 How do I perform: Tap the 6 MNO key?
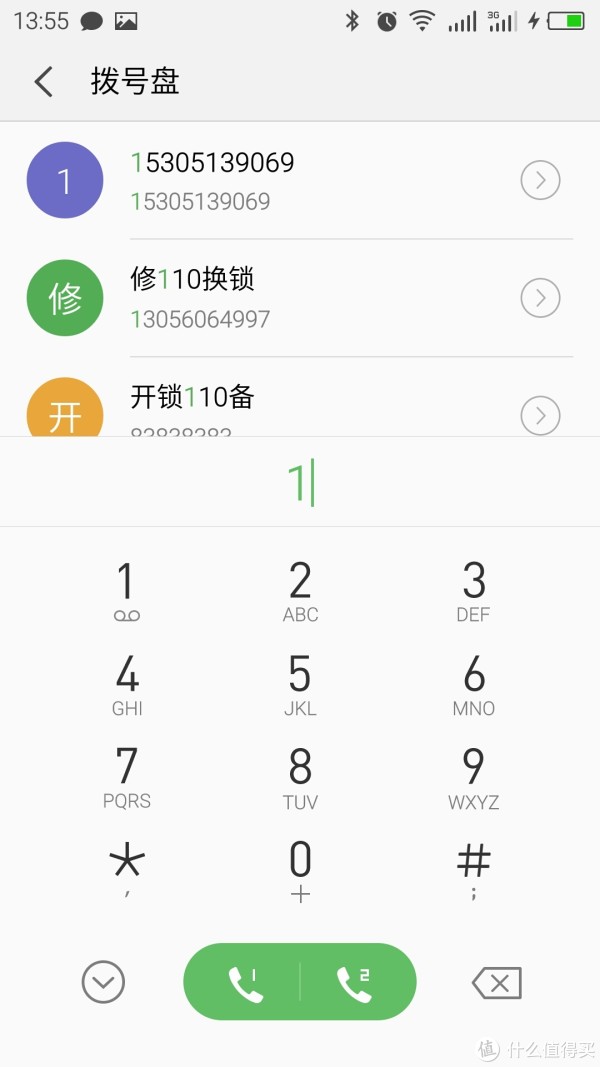point(473,684)
